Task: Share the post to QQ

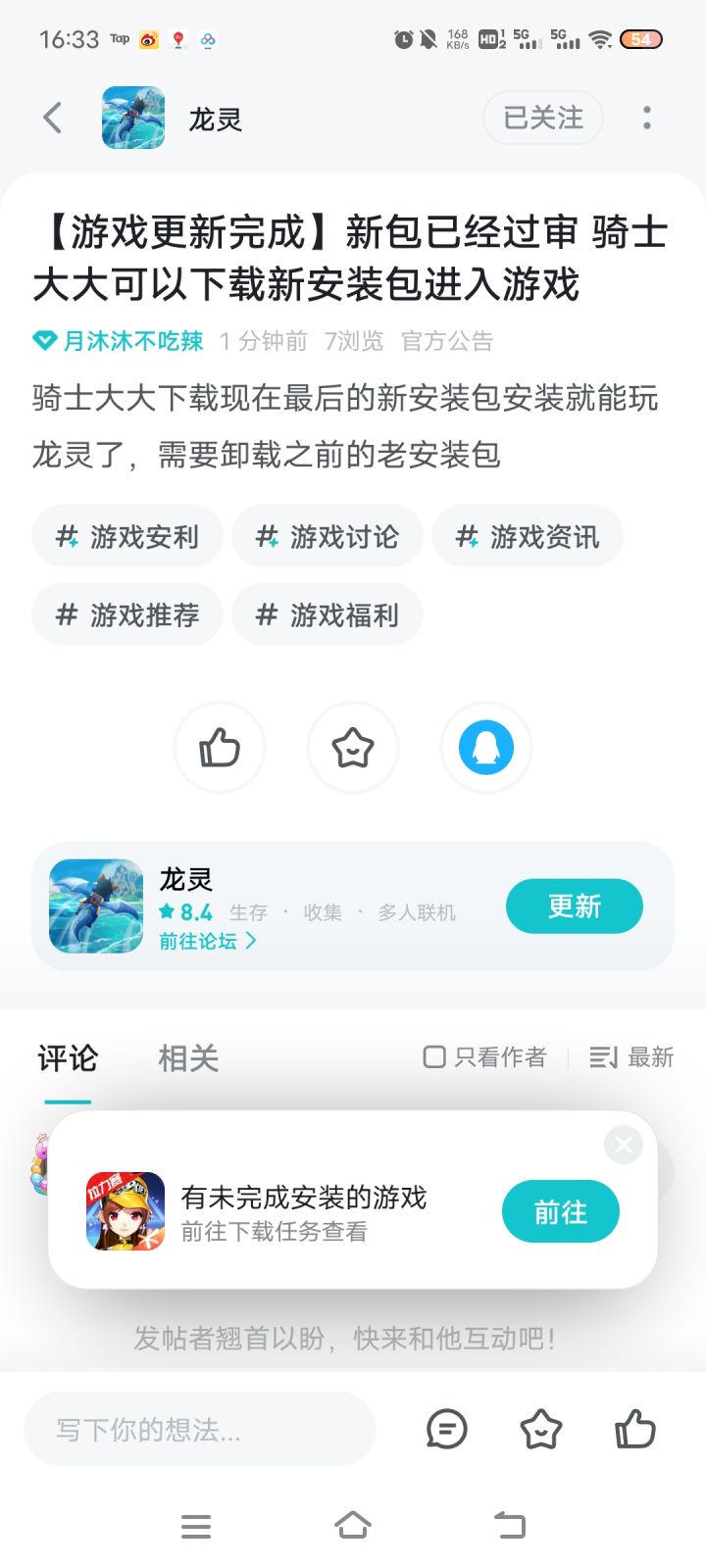Action: 486,748
